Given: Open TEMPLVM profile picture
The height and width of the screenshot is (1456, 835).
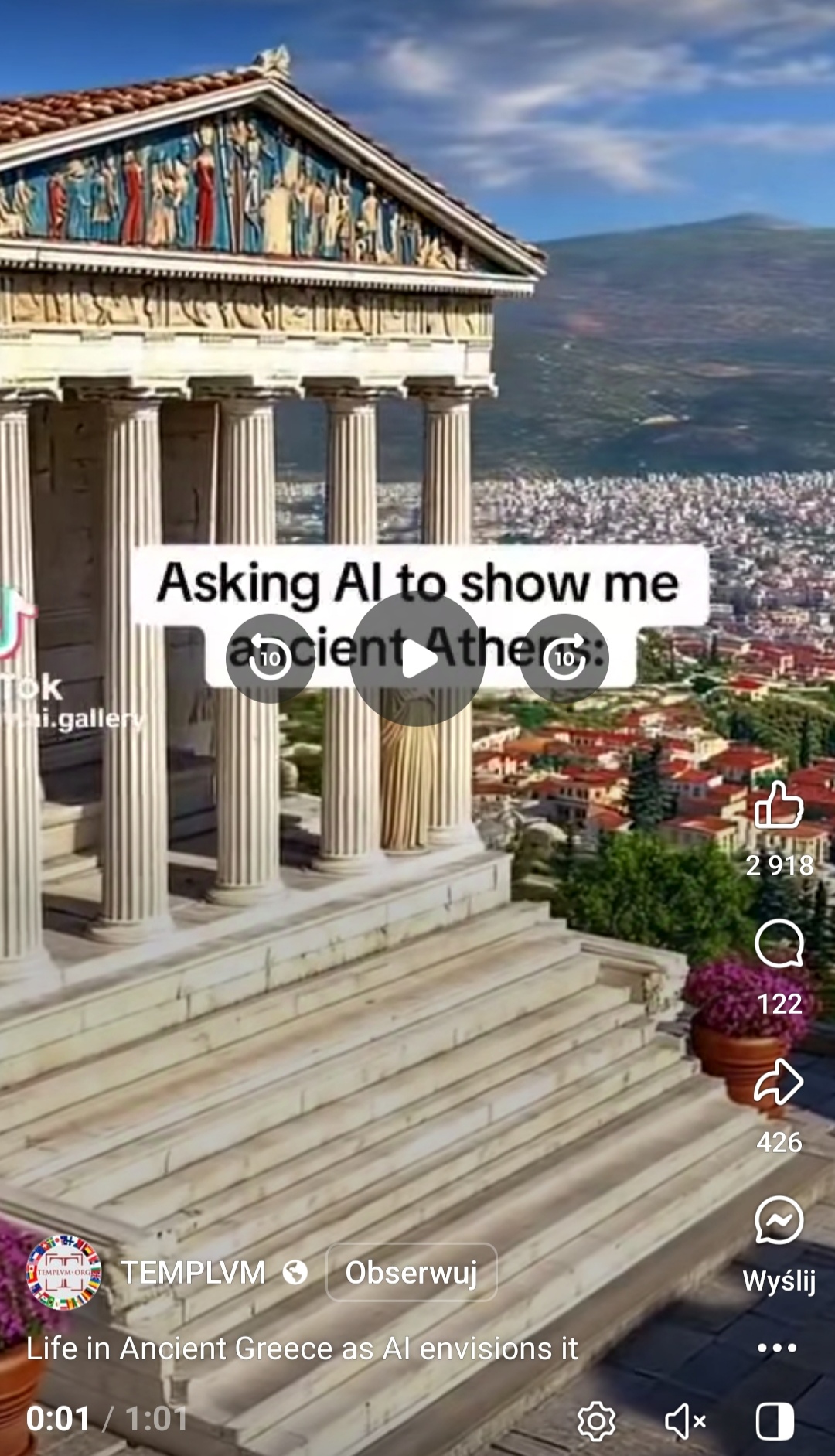Looking at the screenshot, I should 64,1272.
